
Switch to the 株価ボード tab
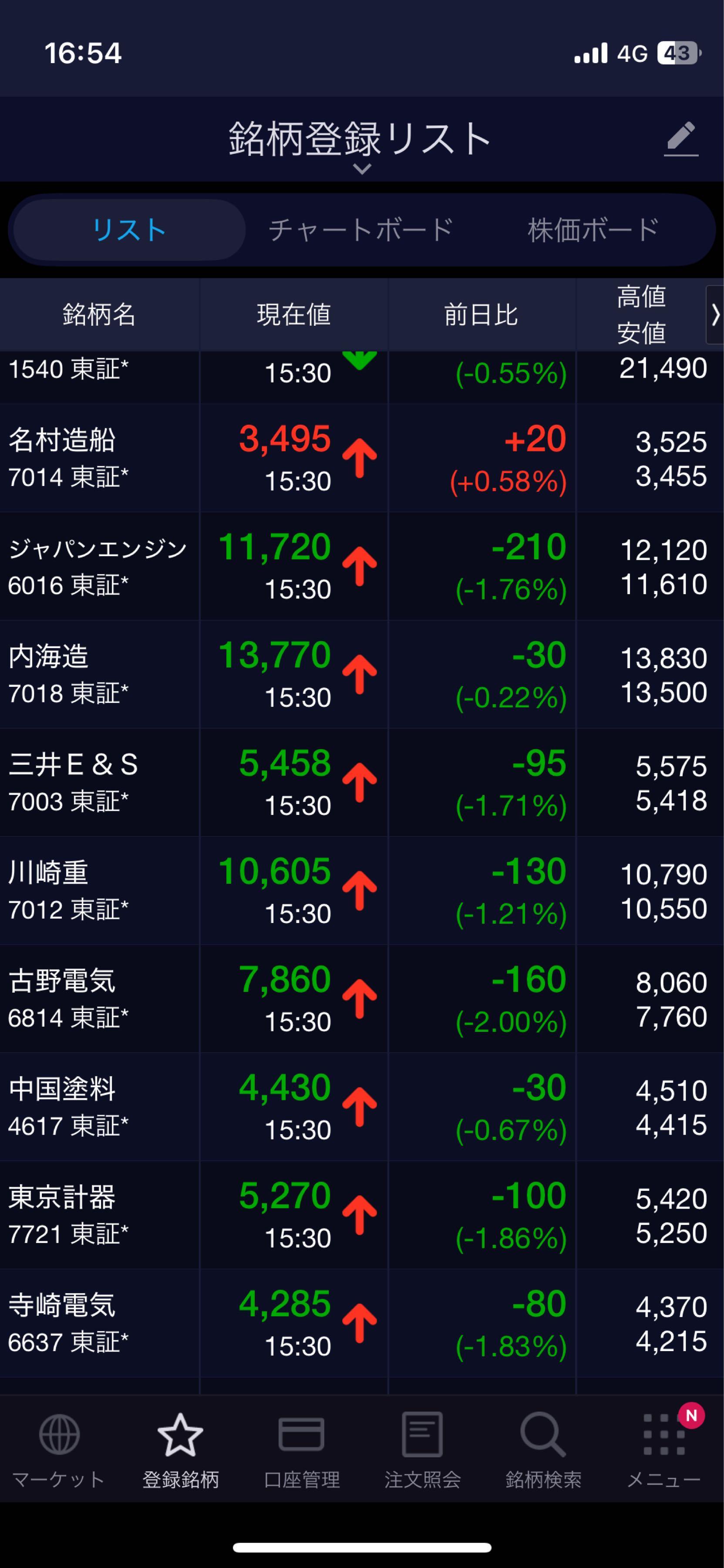[x=593, y=230]
